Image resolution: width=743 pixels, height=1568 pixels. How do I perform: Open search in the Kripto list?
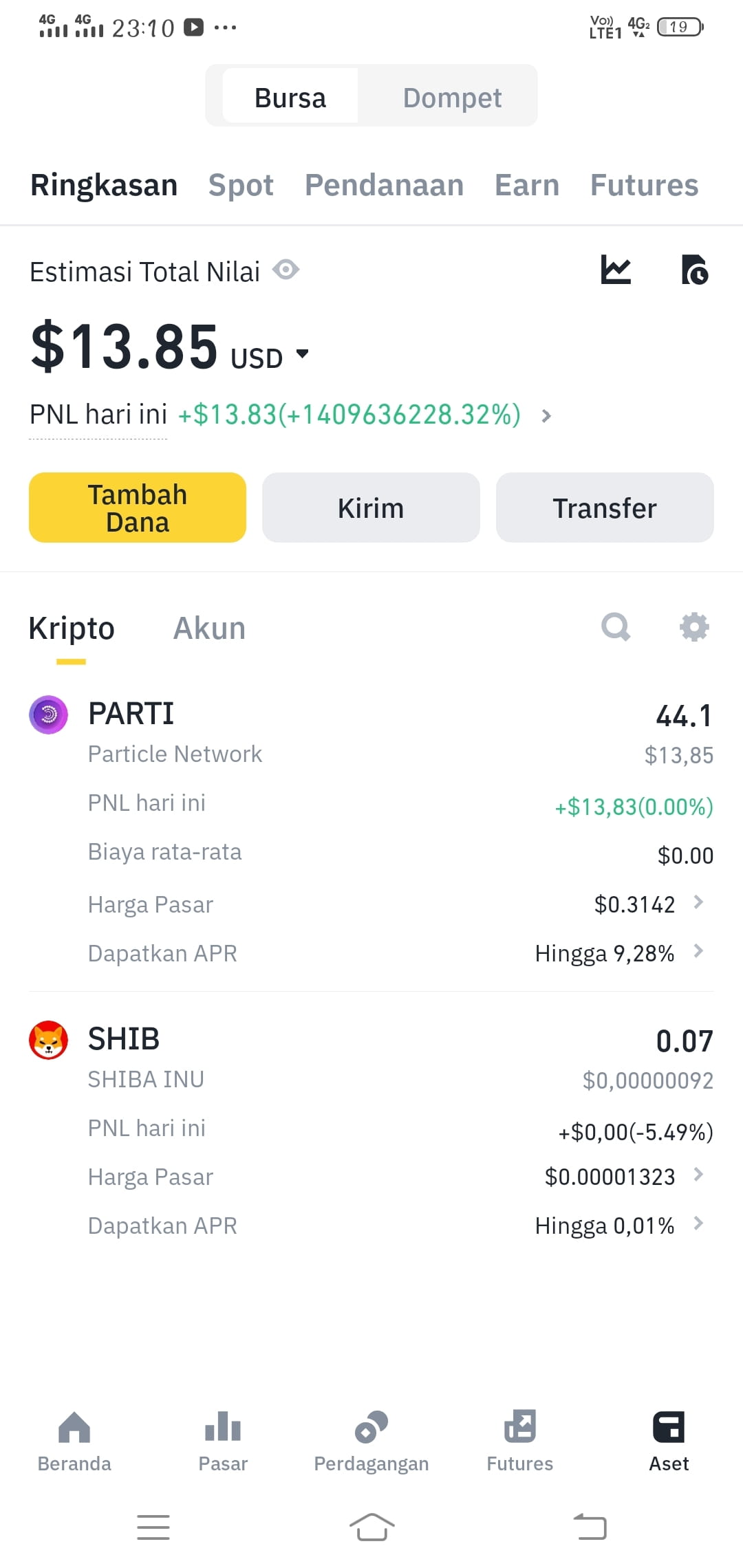pyautogui.click(x=614, y=627)
